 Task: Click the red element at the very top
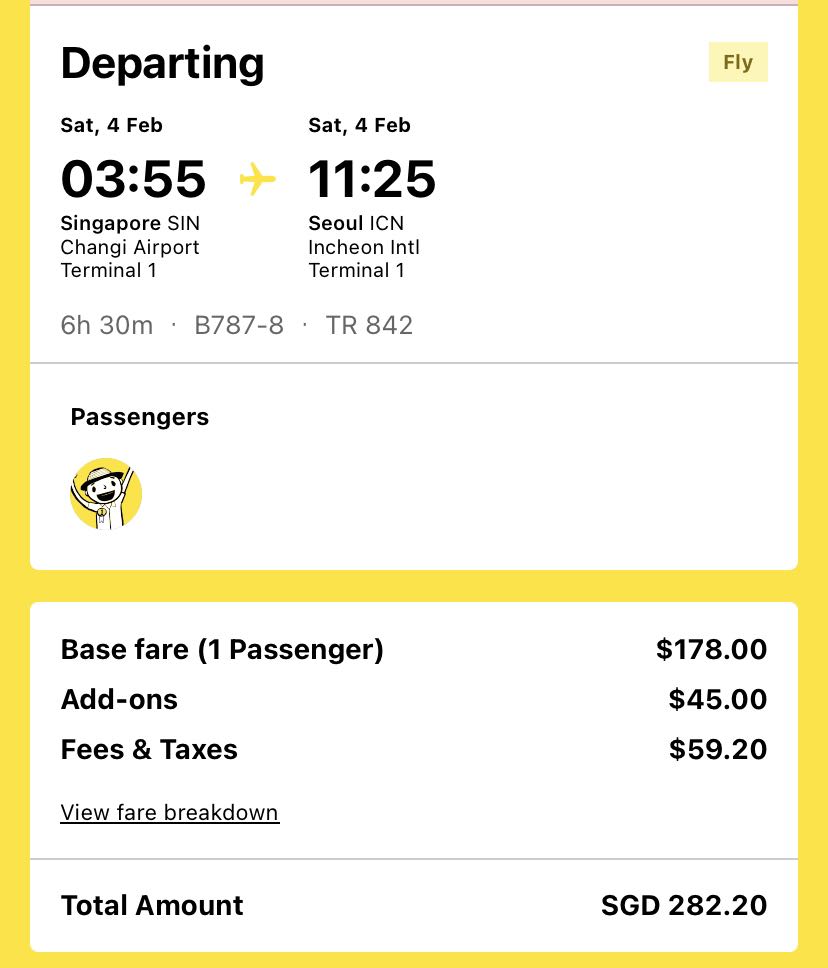point(414,5)
